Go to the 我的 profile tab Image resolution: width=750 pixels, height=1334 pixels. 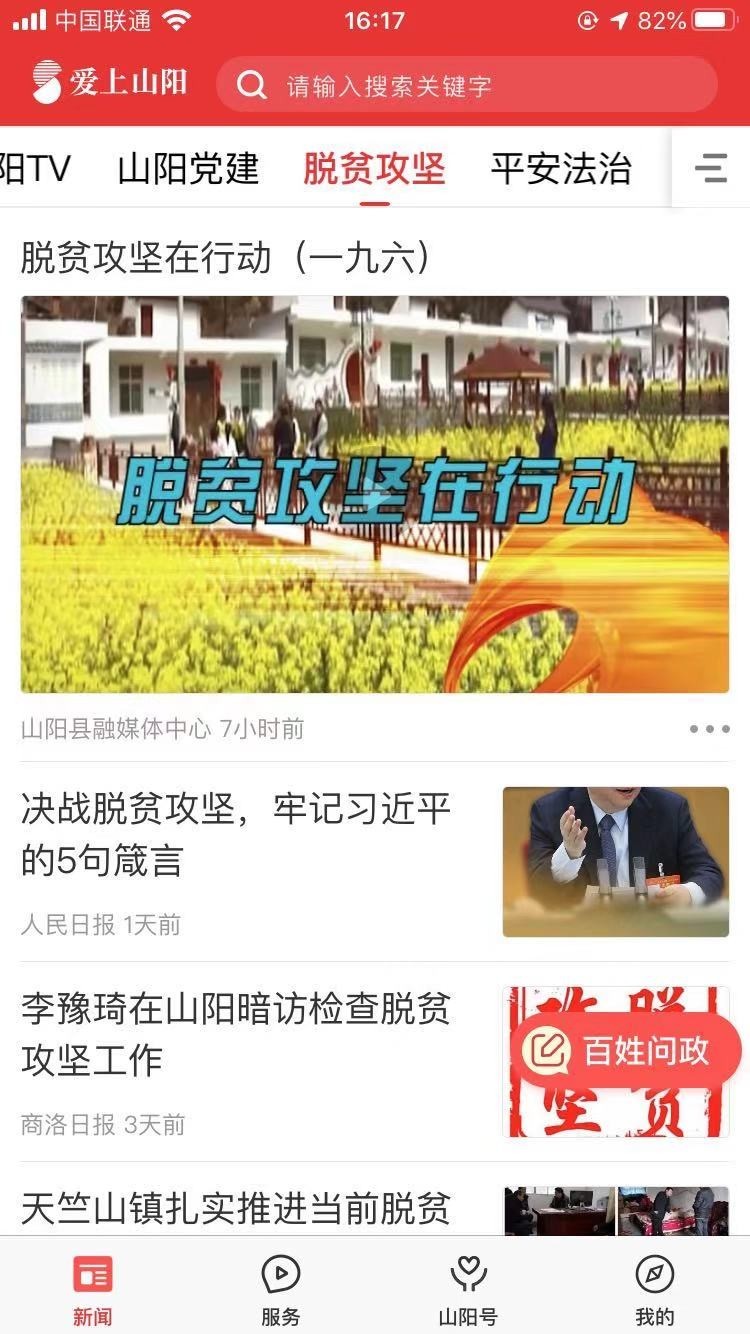[x=655, y=1290]
